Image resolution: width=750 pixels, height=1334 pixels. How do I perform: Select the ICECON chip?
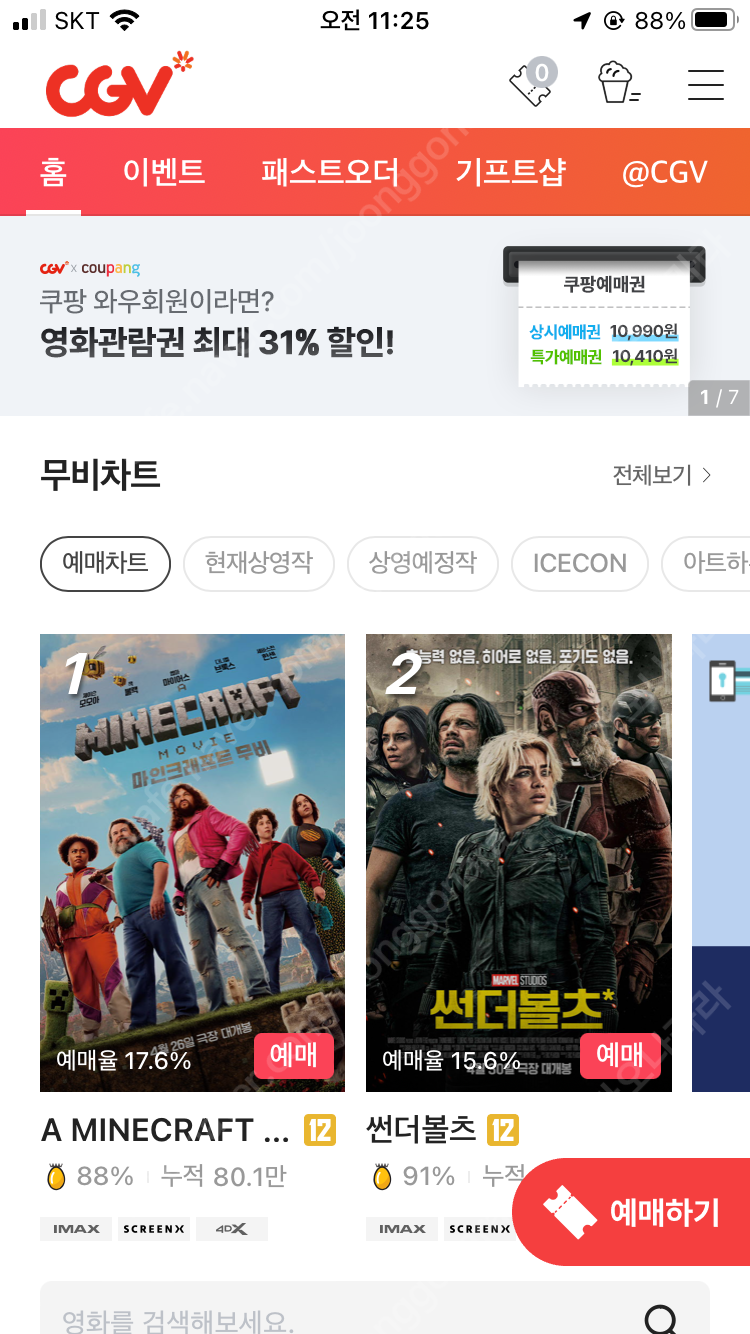click(x=579, y=563)
